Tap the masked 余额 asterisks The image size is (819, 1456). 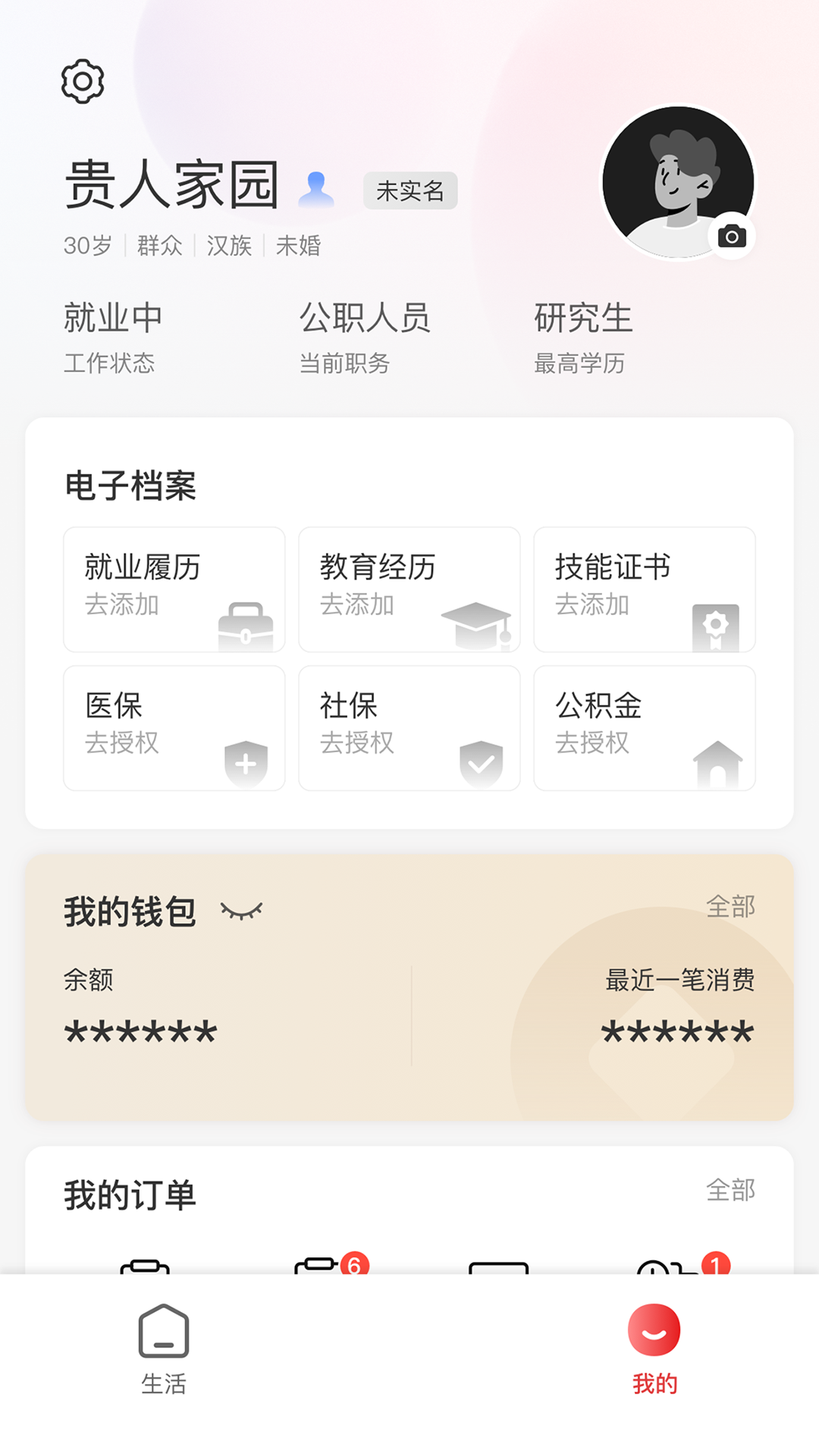(x=141, y=1030)
